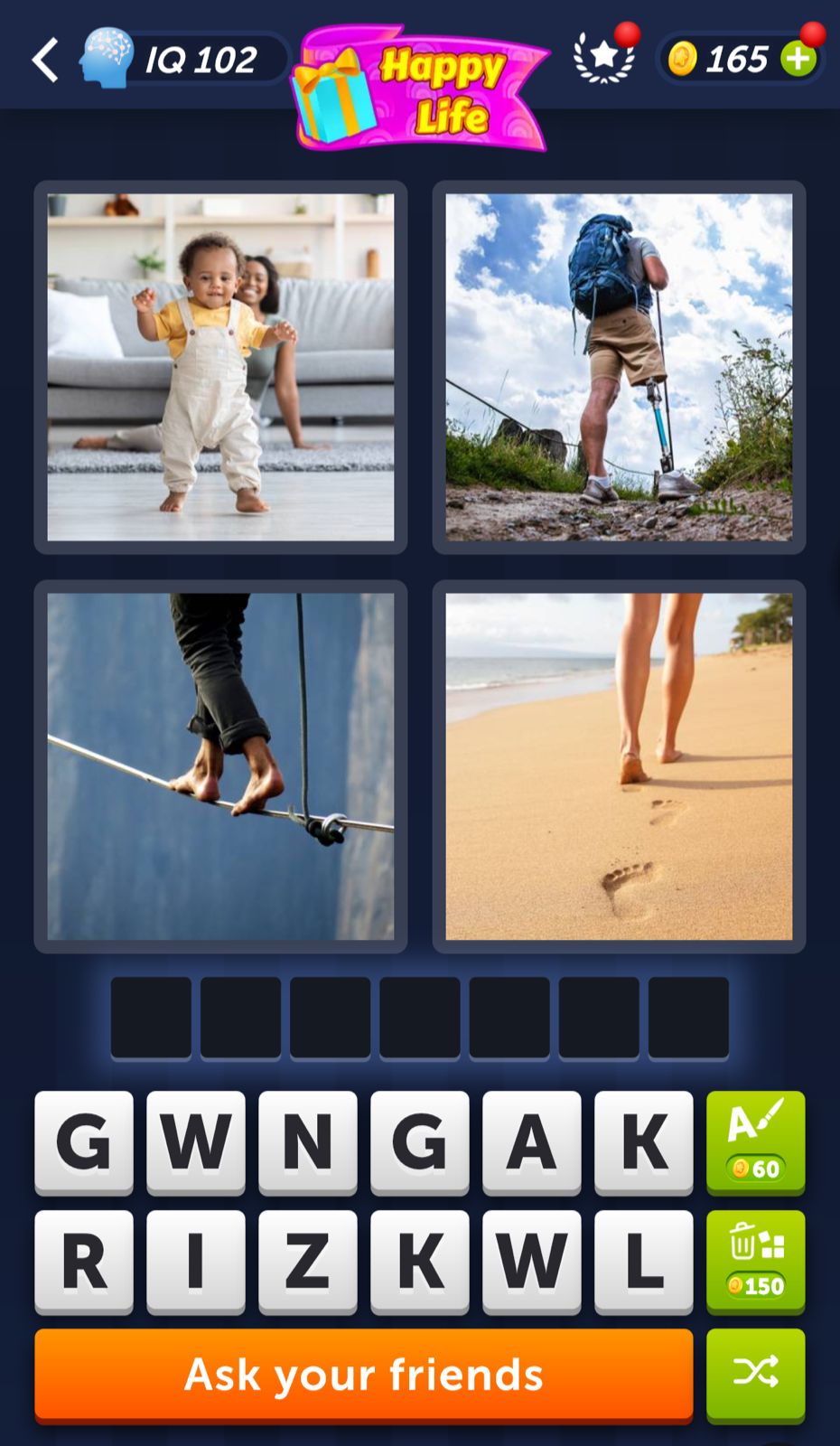Use the remove letters hint for 150 coins

click(755, 1261)
